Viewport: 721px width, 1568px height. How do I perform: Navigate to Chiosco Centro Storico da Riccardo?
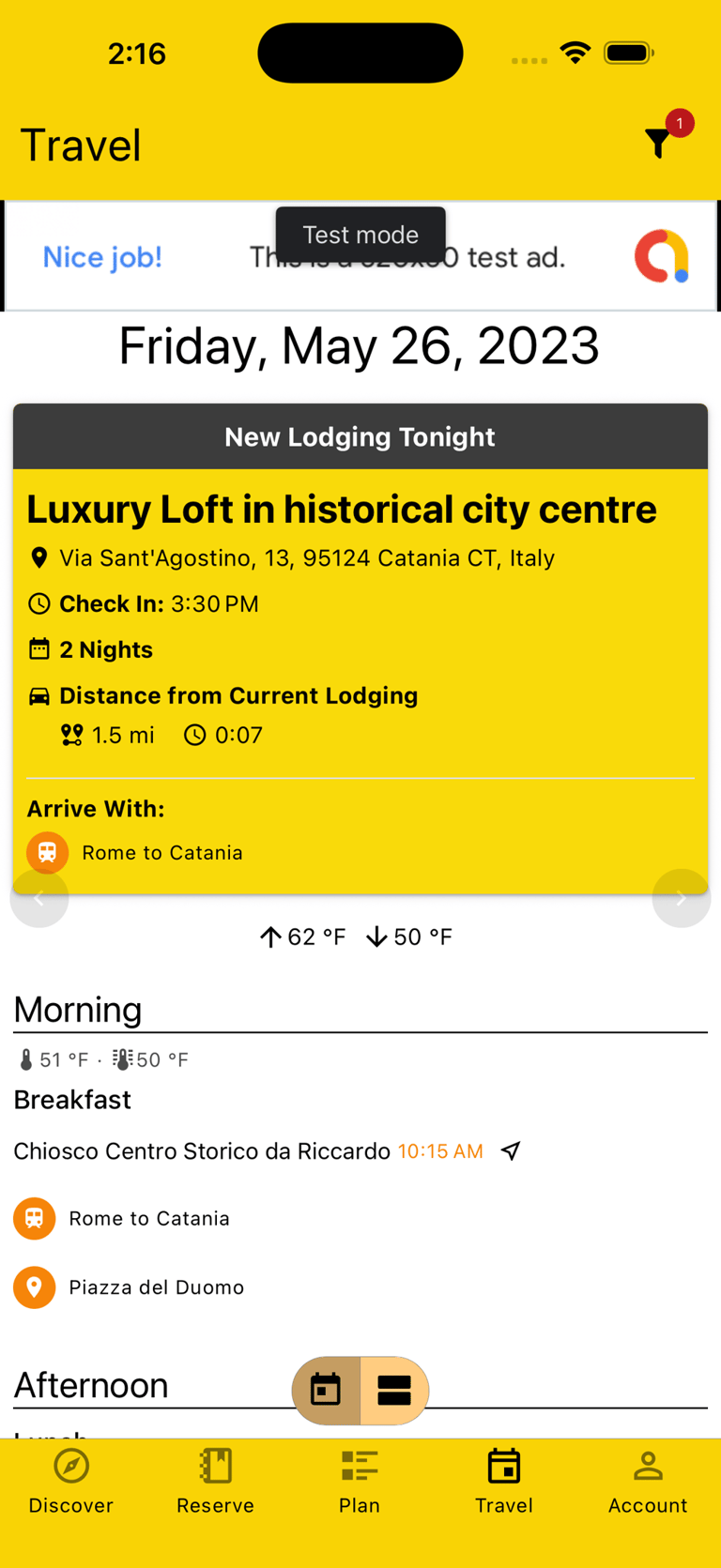511,1151
